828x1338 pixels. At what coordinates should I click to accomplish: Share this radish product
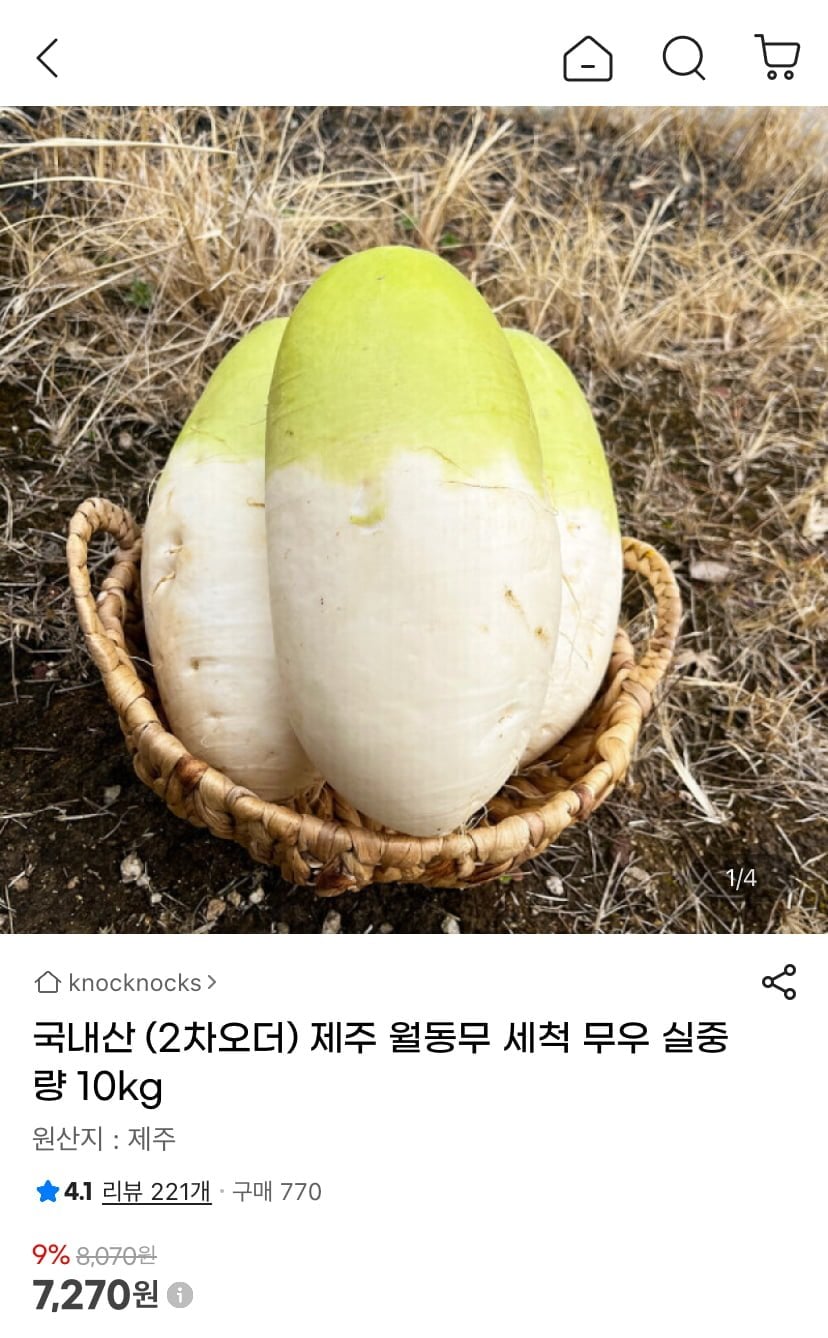779,982
